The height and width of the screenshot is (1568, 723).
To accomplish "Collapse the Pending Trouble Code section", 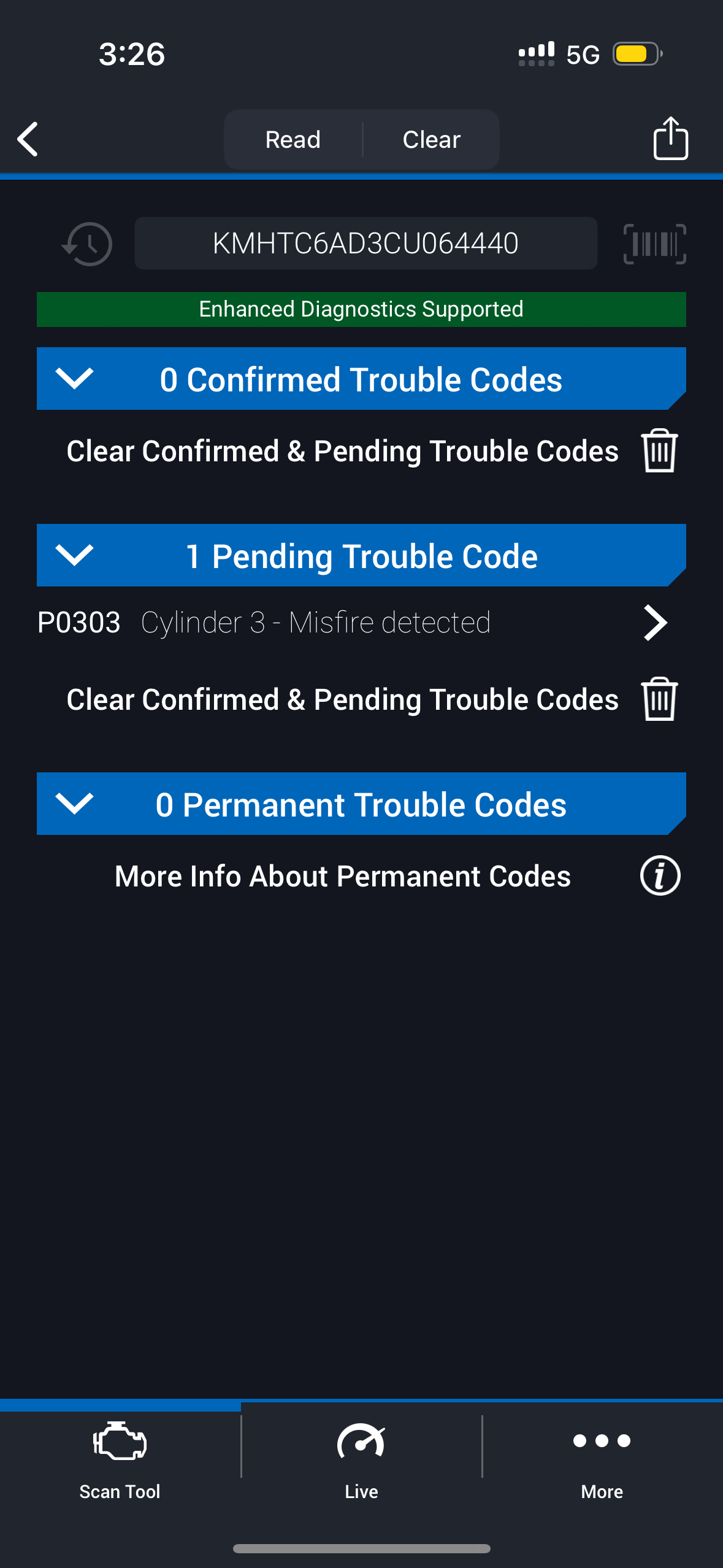I will pyautogui.click(x=74, y=555).
